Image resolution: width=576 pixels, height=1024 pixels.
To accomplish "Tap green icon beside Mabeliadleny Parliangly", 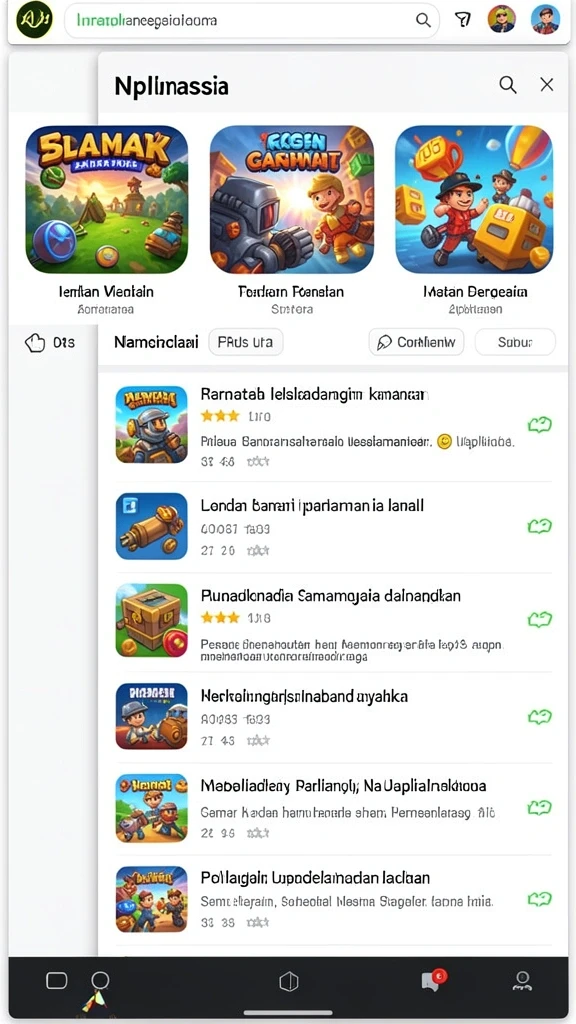I will [539, 807].
